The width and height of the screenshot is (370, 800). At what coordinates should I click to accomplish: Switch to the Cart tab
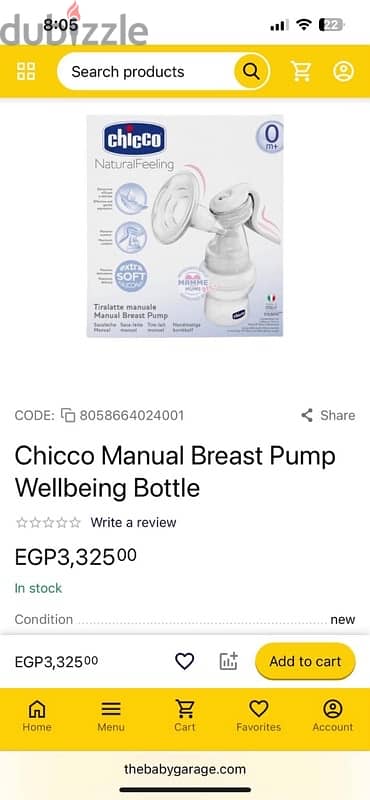coord(184,716)
